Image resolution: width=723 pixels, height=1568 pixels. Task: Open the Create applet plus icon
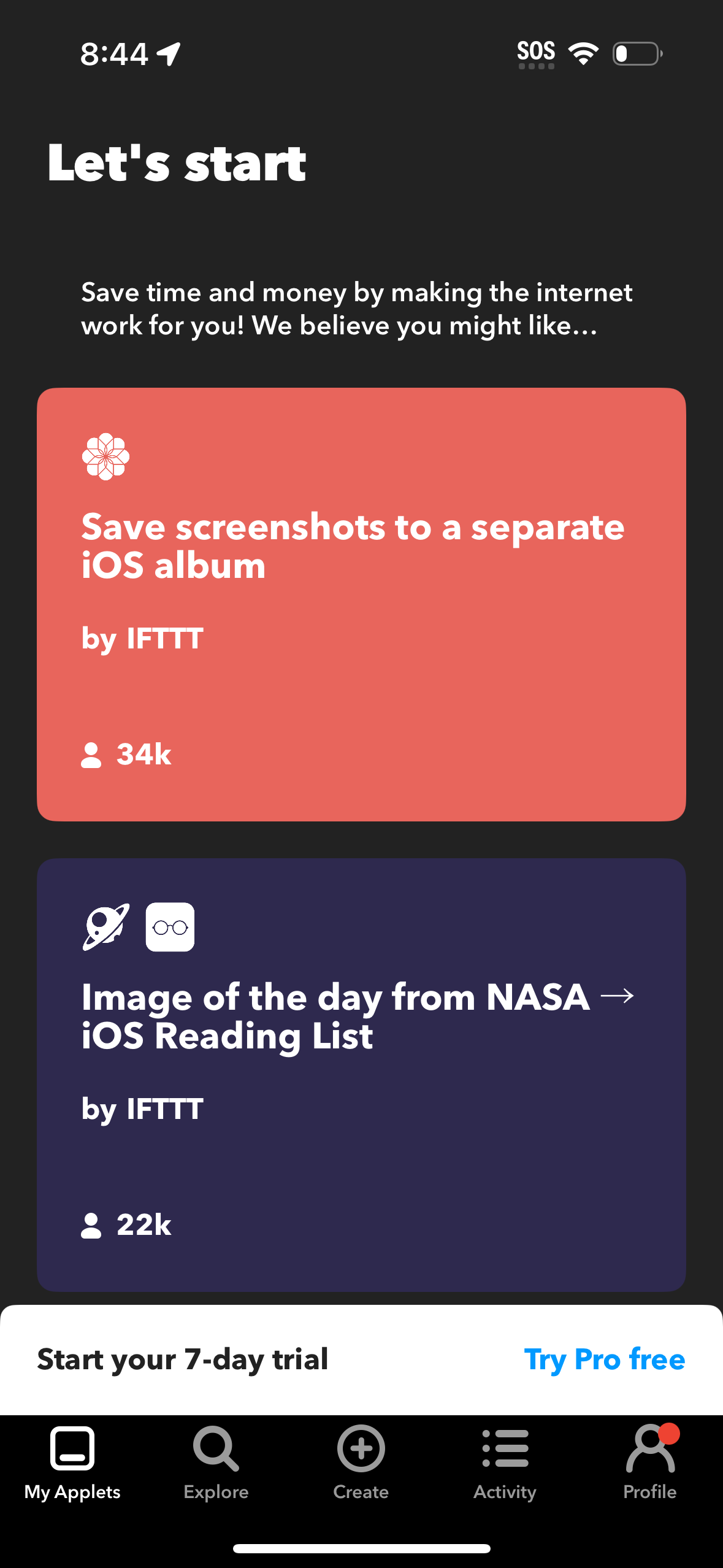point(361,1449)
